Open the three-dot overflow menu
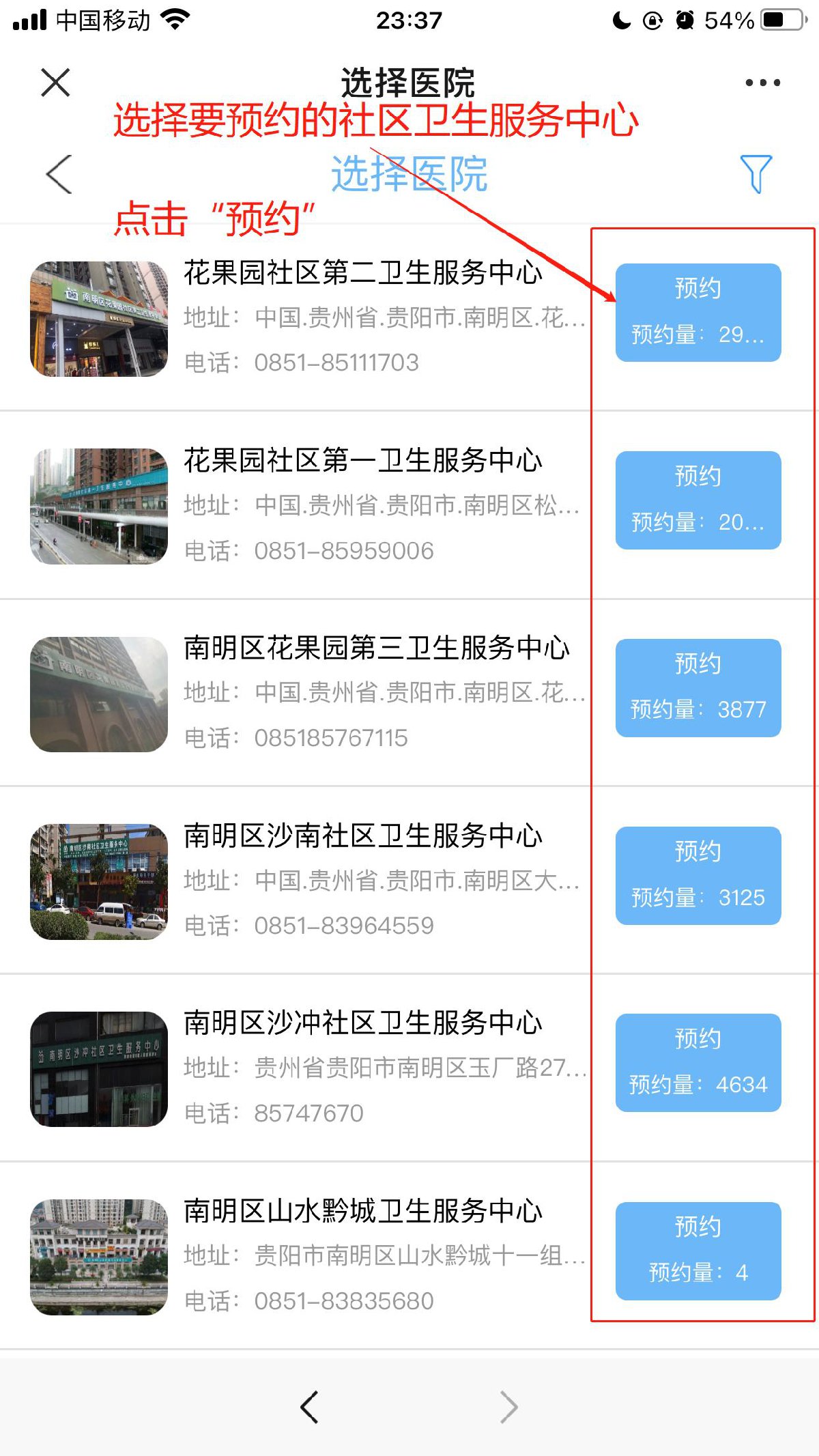819x1456 pixels. click(x=762, y=83)
